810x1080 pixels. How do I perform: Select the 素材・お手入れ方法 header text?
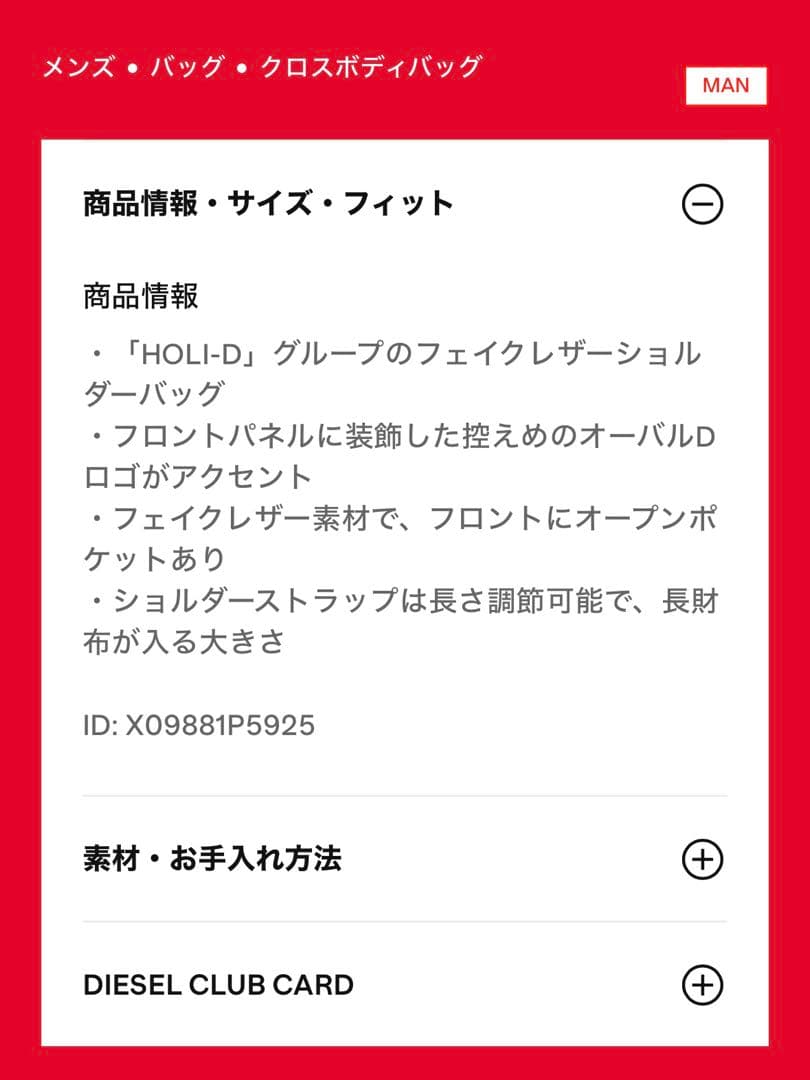[216, 858]
